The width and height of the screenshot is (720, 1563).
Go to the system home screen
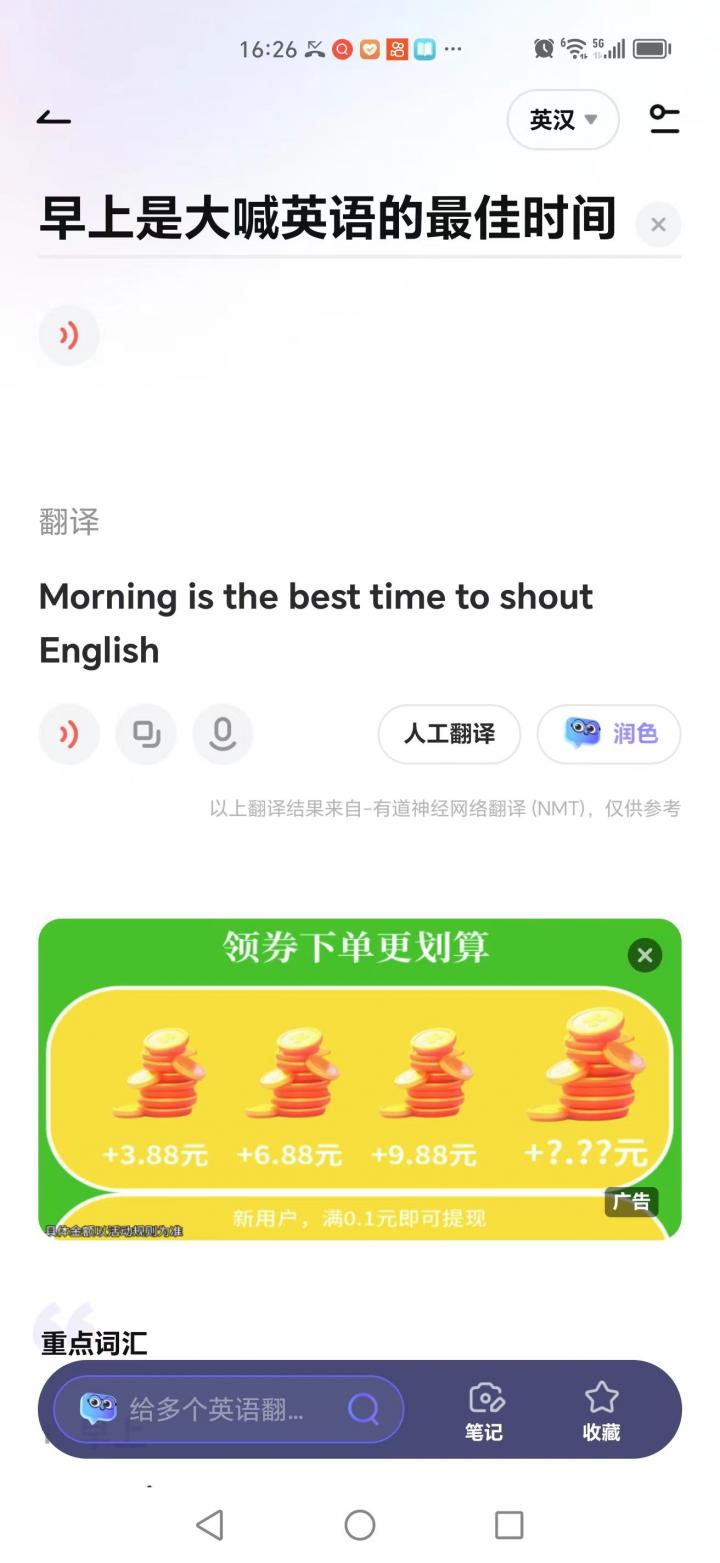click(x=360, y=1525)
